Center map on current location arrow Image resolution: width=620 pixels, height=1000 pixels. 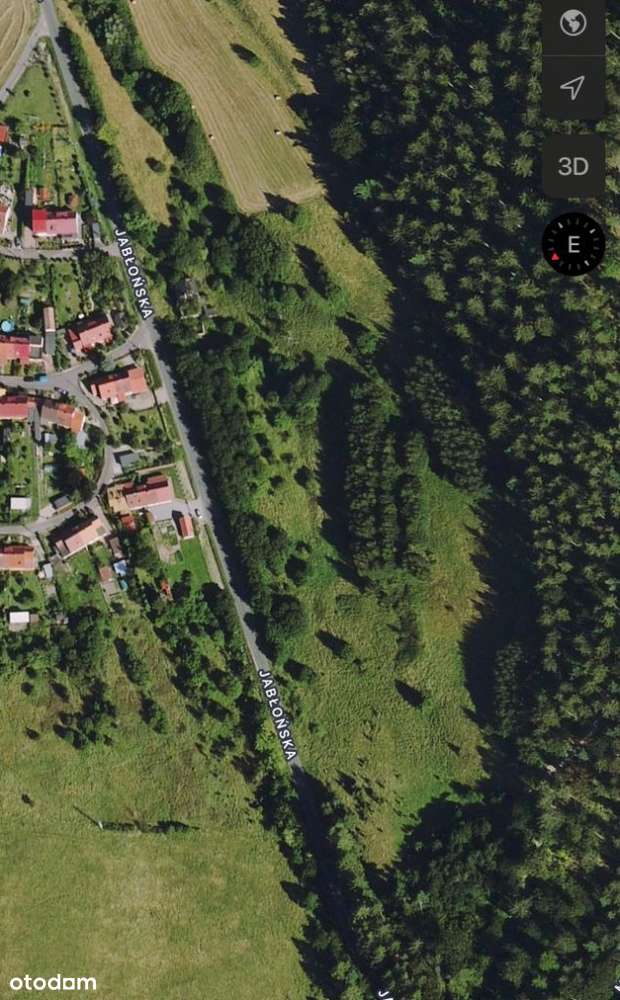(573, 88)
